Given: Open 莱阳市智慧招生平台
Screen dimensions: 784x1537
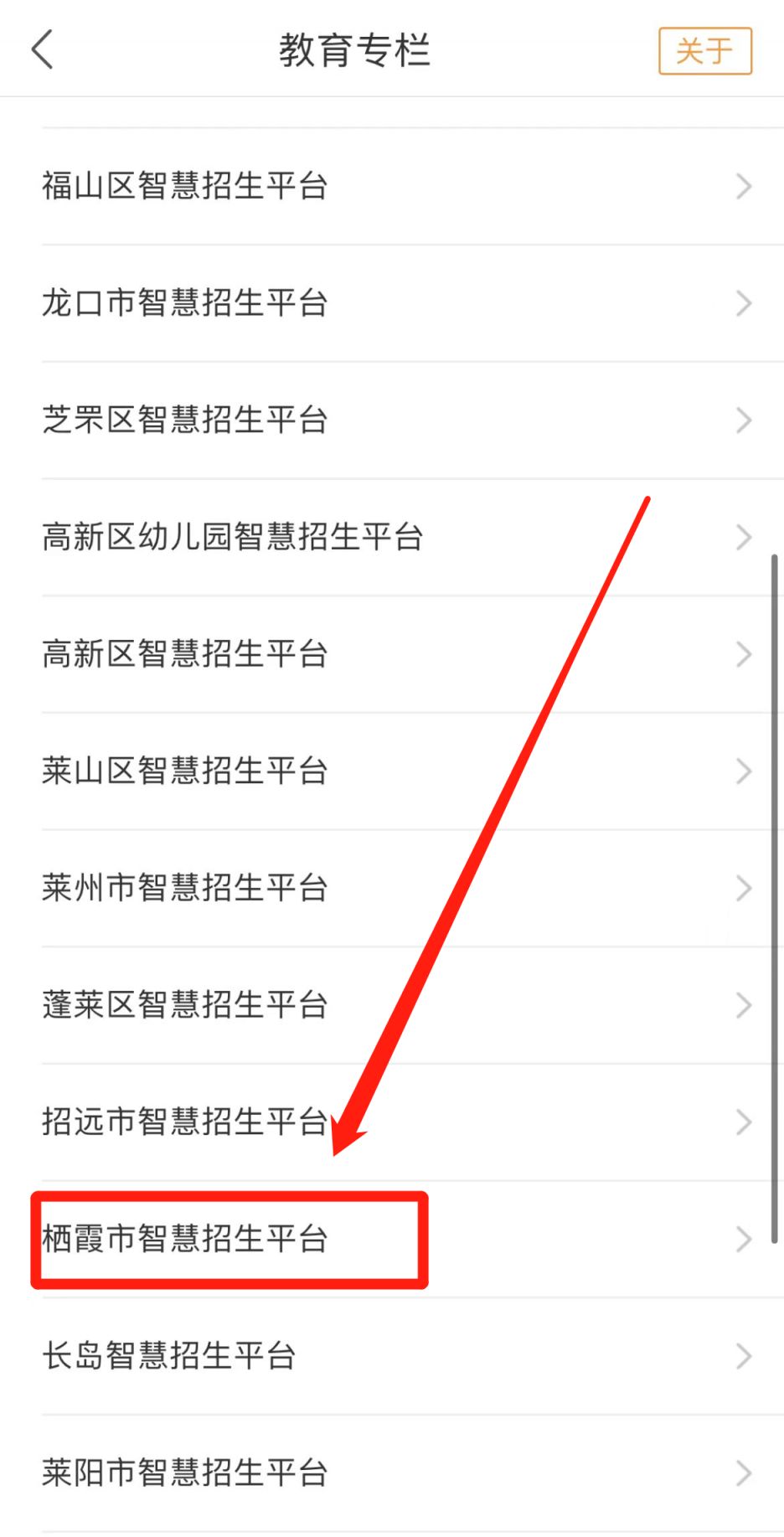Looking at the screenshot, I should (x=392, y=1473).
